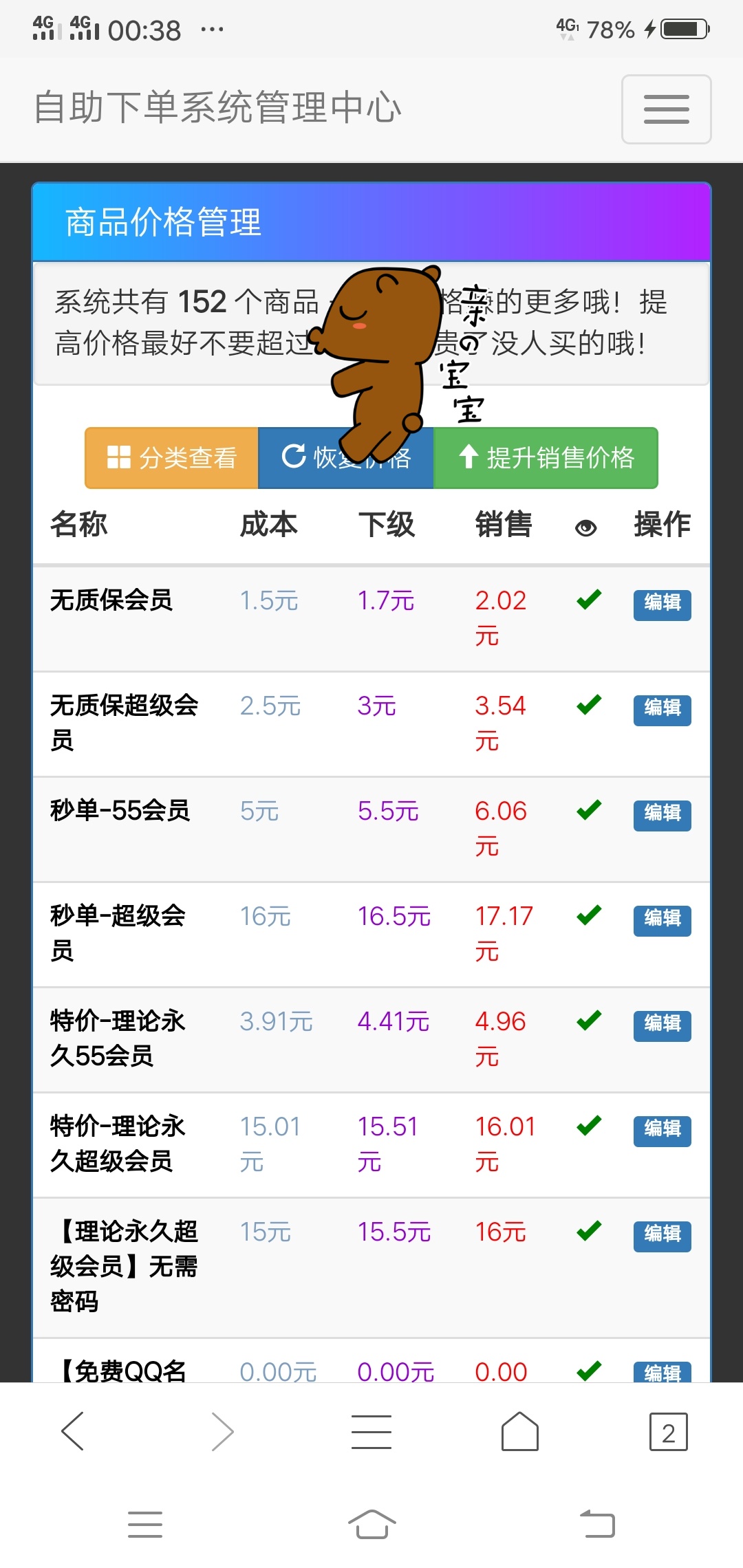Tap 提升销售价格 button
The width and height of the screenshot is (743, 1568).
point(546,458)
